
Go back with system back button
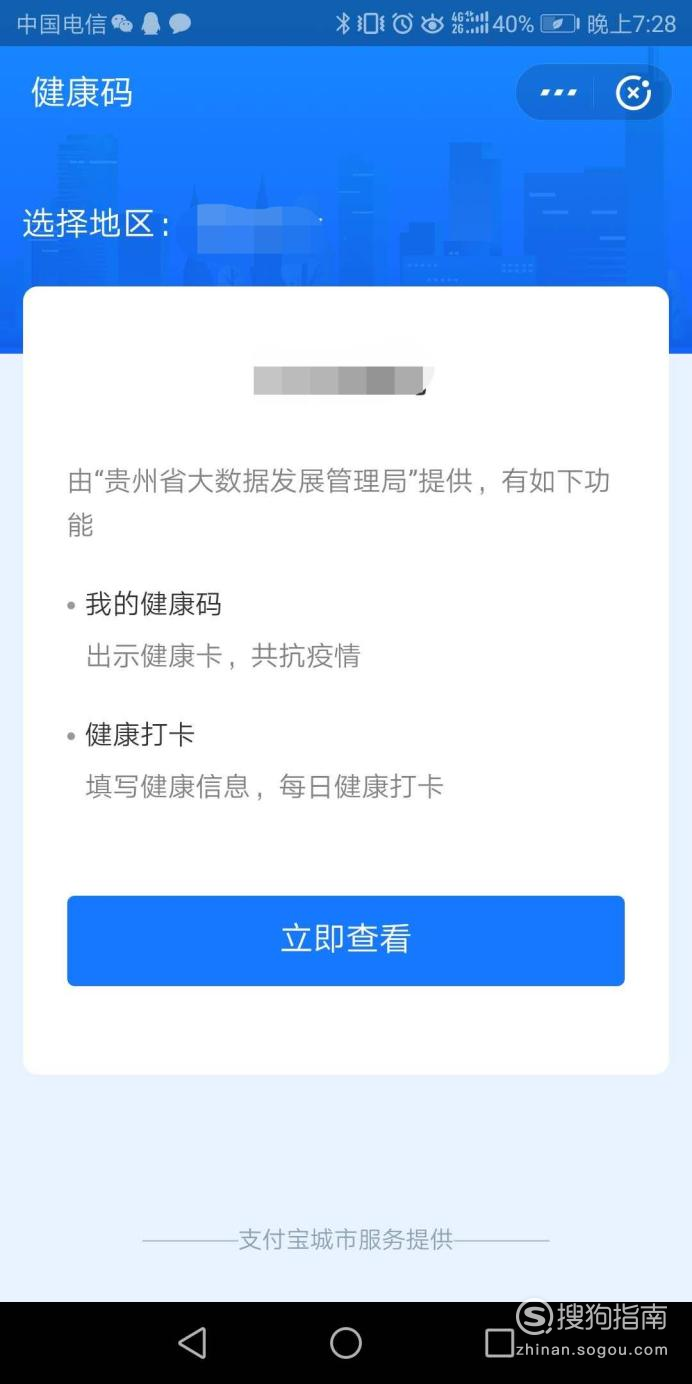(x=192, y=1342)
